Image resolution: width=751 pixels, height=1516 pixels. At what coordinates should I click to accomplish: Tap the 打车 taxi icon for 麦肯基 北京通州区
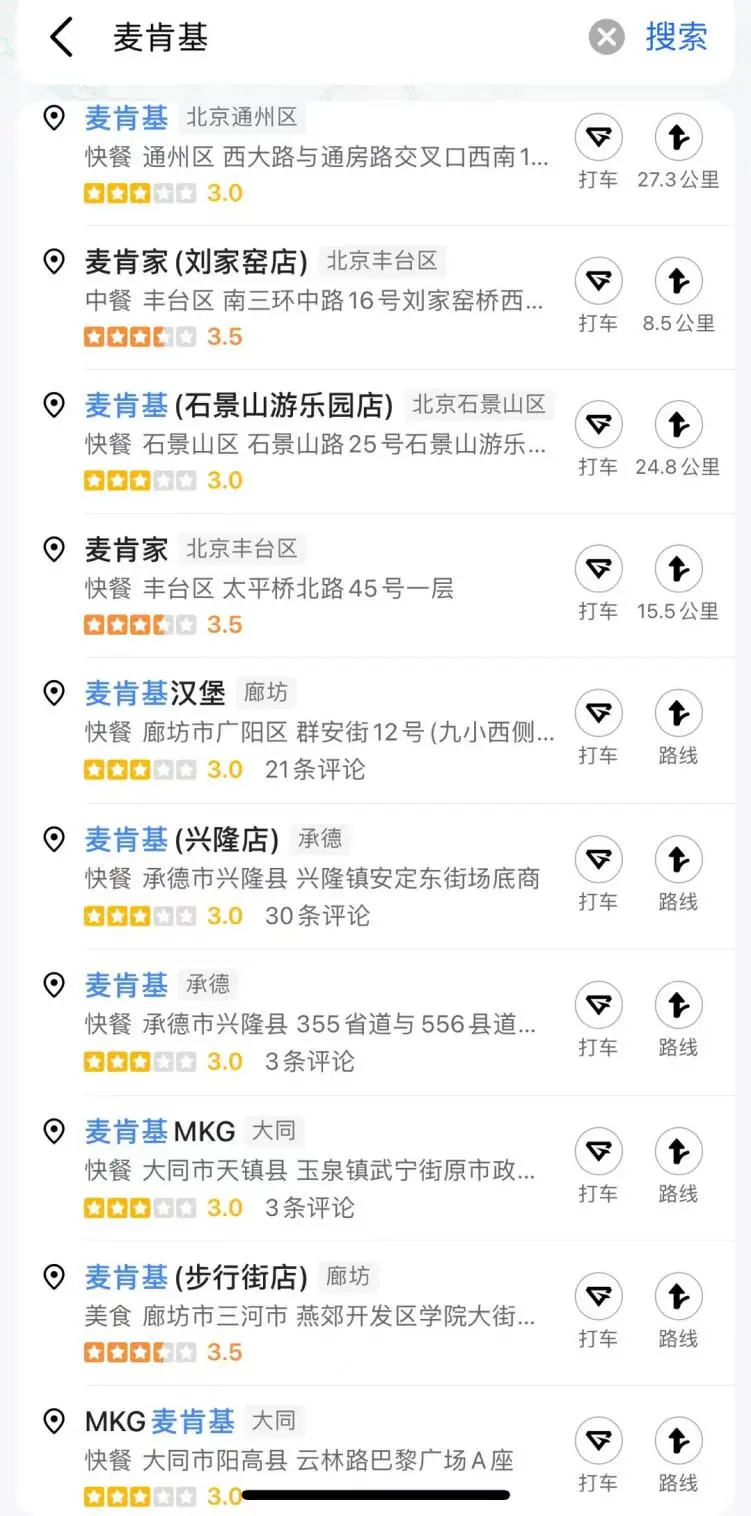pyautogui.click(x=598, y=137)
